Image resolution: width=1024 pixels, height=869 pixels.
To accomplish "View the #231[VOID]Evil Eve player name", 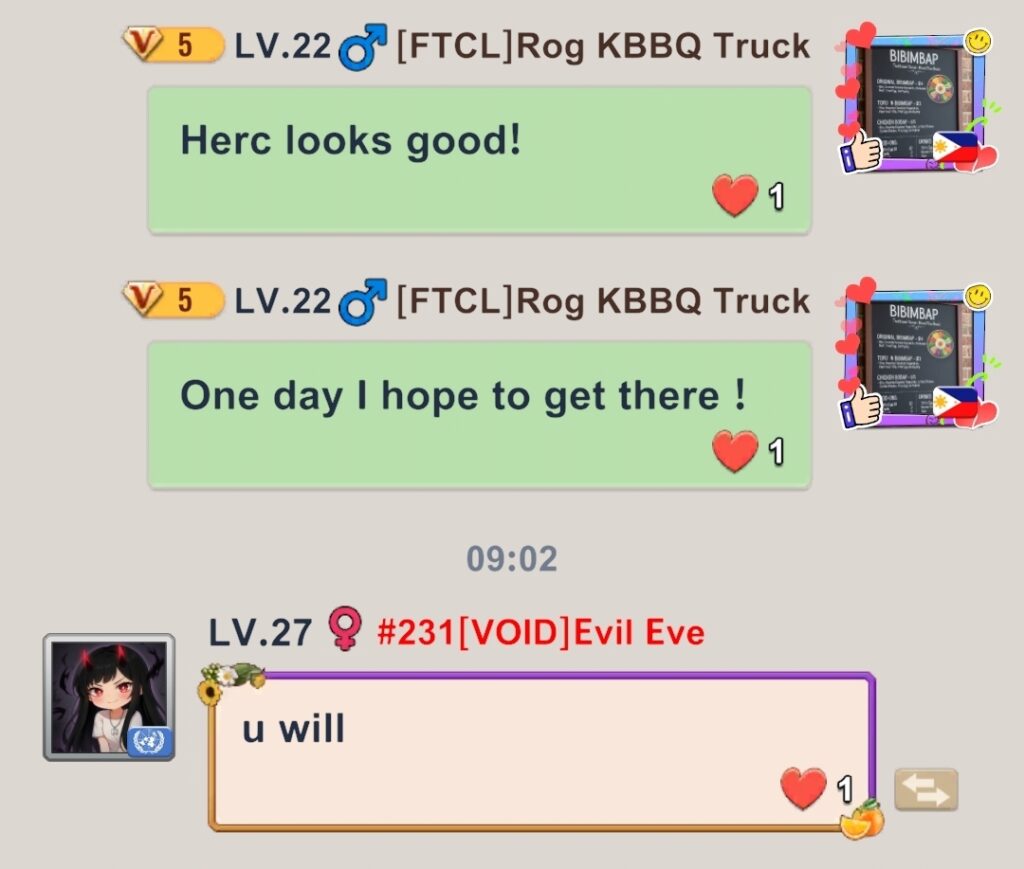I will 540,632.
